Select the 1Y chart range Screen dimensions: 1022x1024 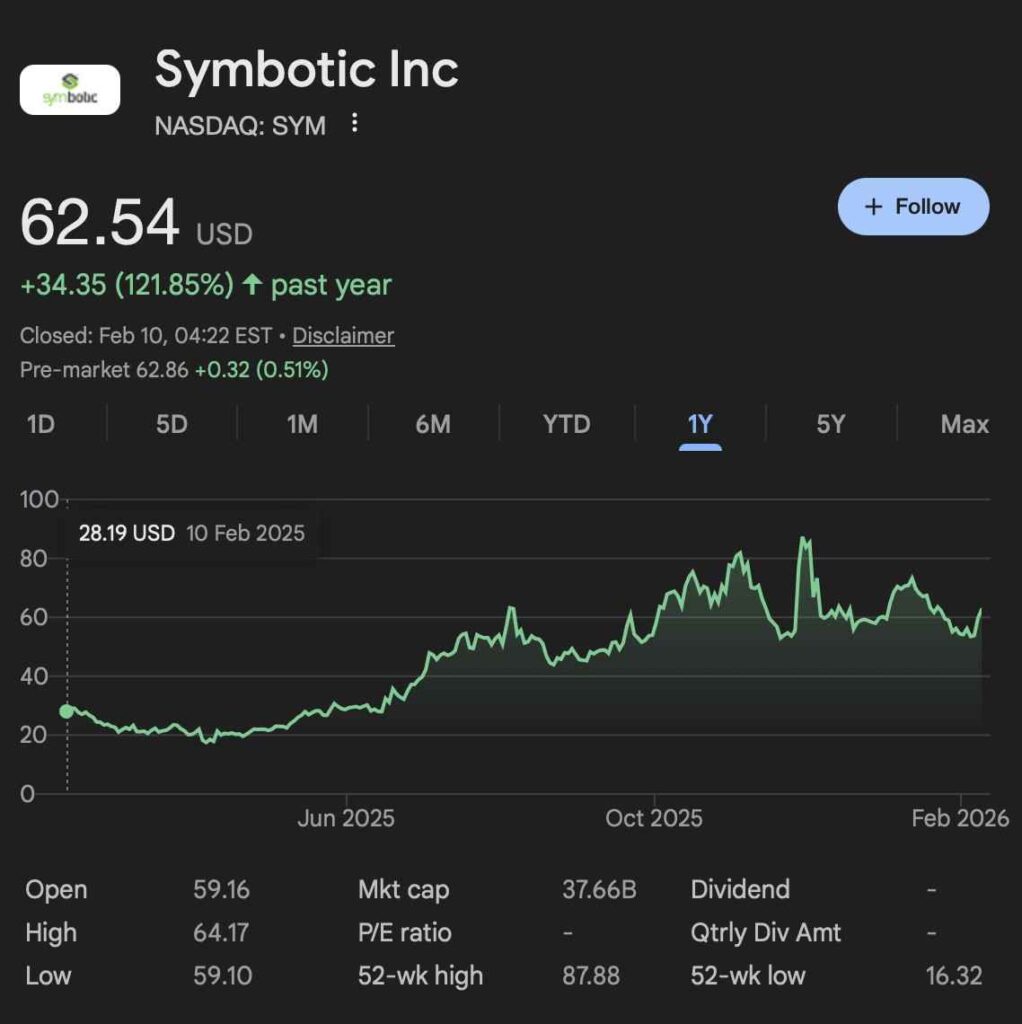[700, 425]
